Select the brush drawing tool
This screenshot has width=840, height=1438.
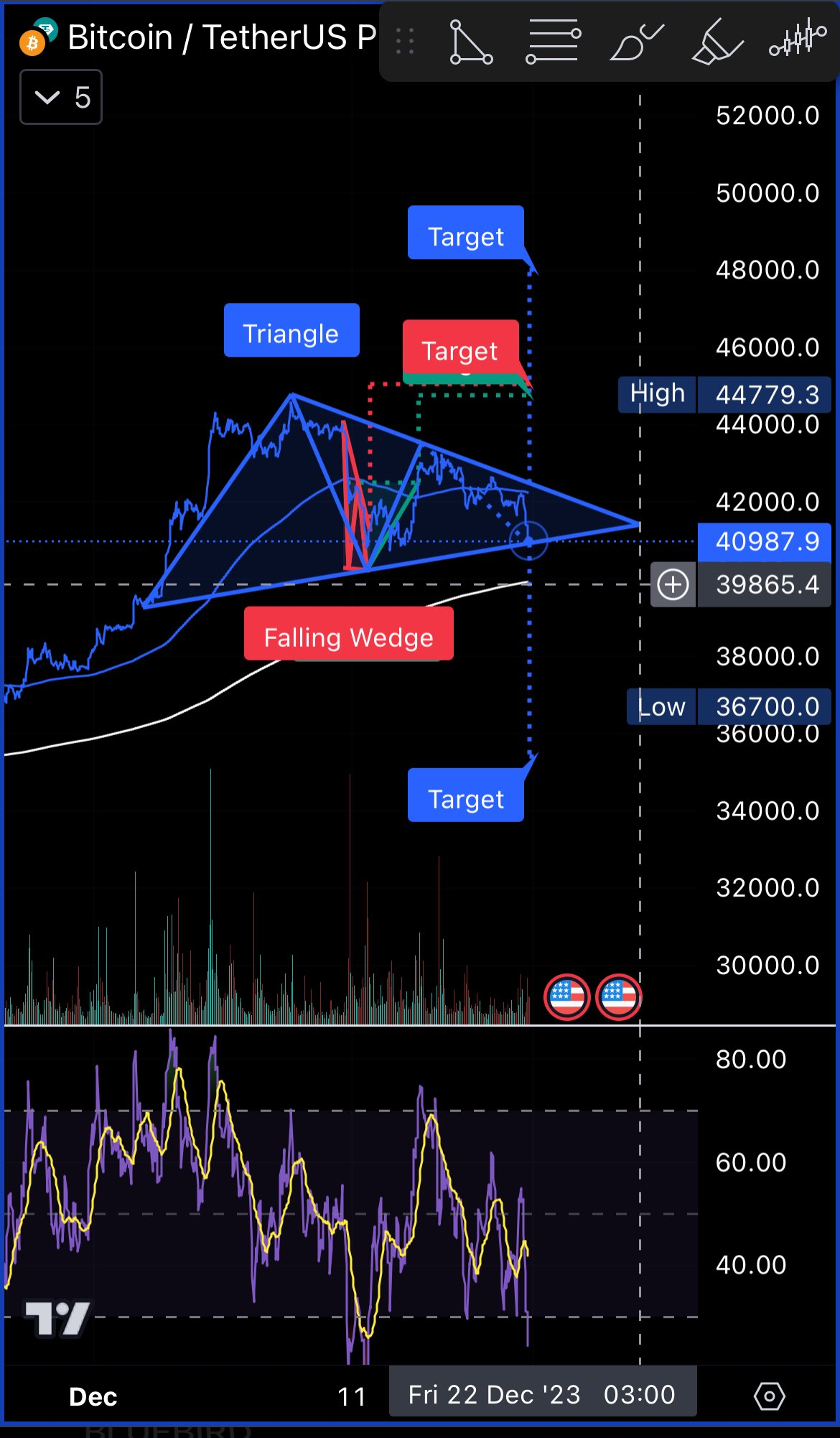635,42
